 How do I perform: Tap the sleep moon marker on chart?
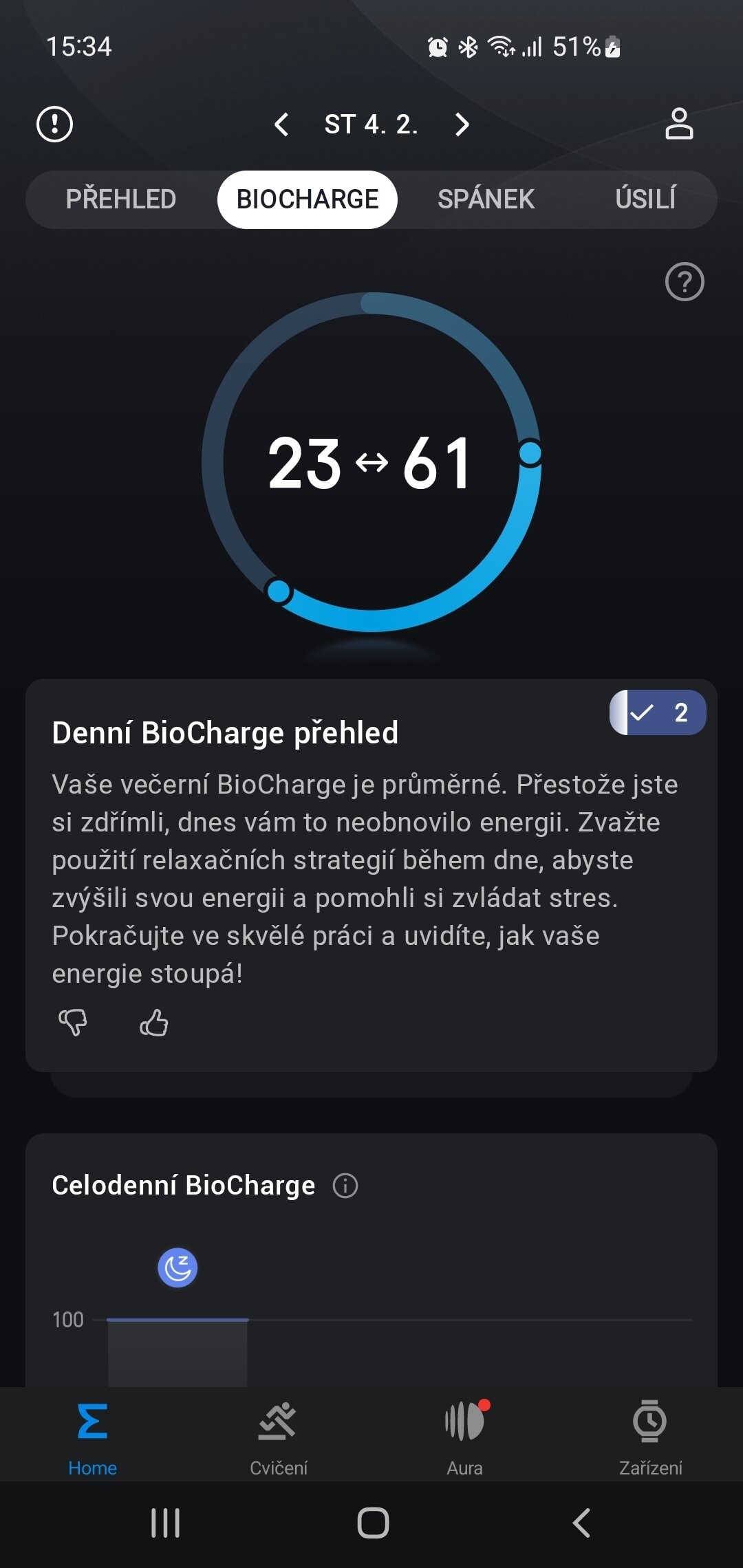pyautogui.click(x=177, y=1267)
